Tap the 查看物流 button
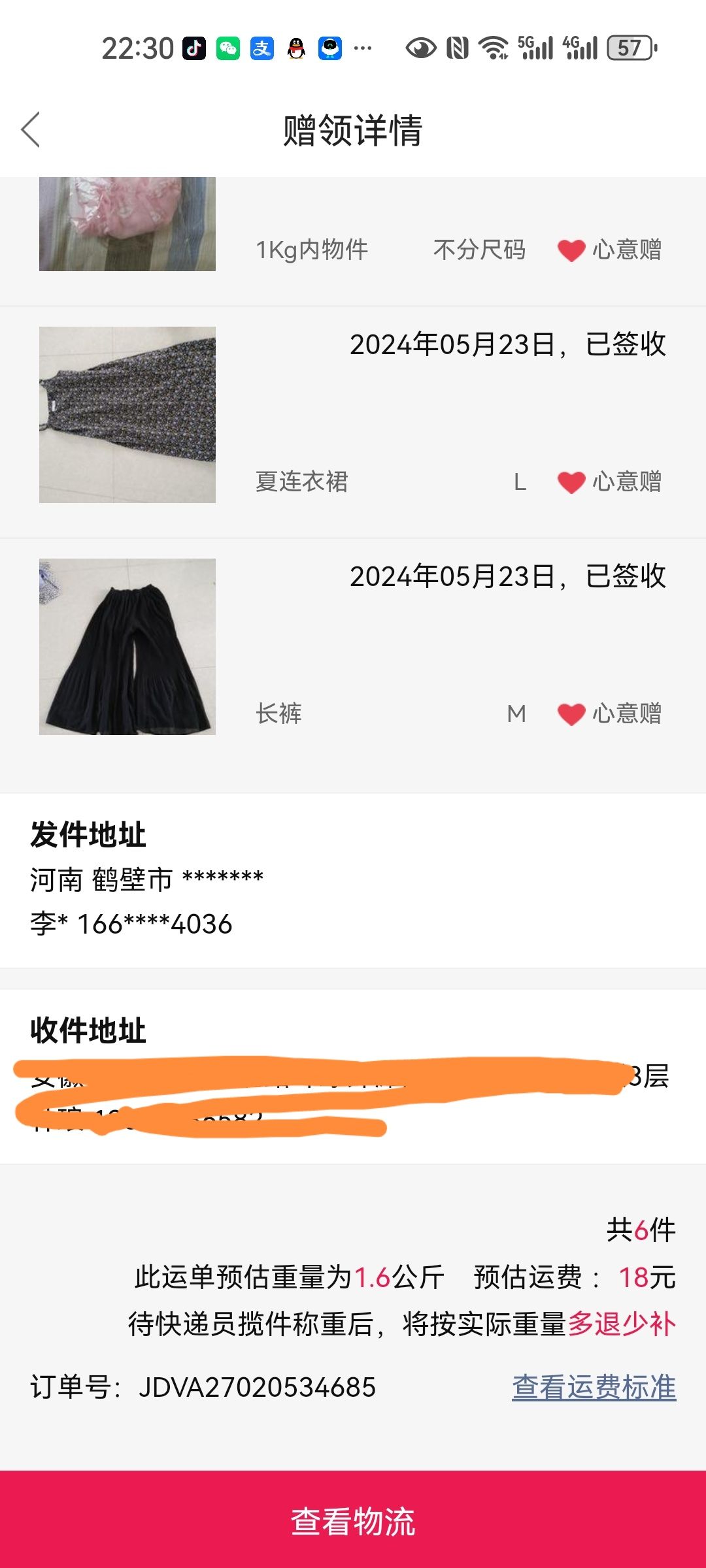The image size is (706, 1568). pyautogui.click(x=353, y=1519)
